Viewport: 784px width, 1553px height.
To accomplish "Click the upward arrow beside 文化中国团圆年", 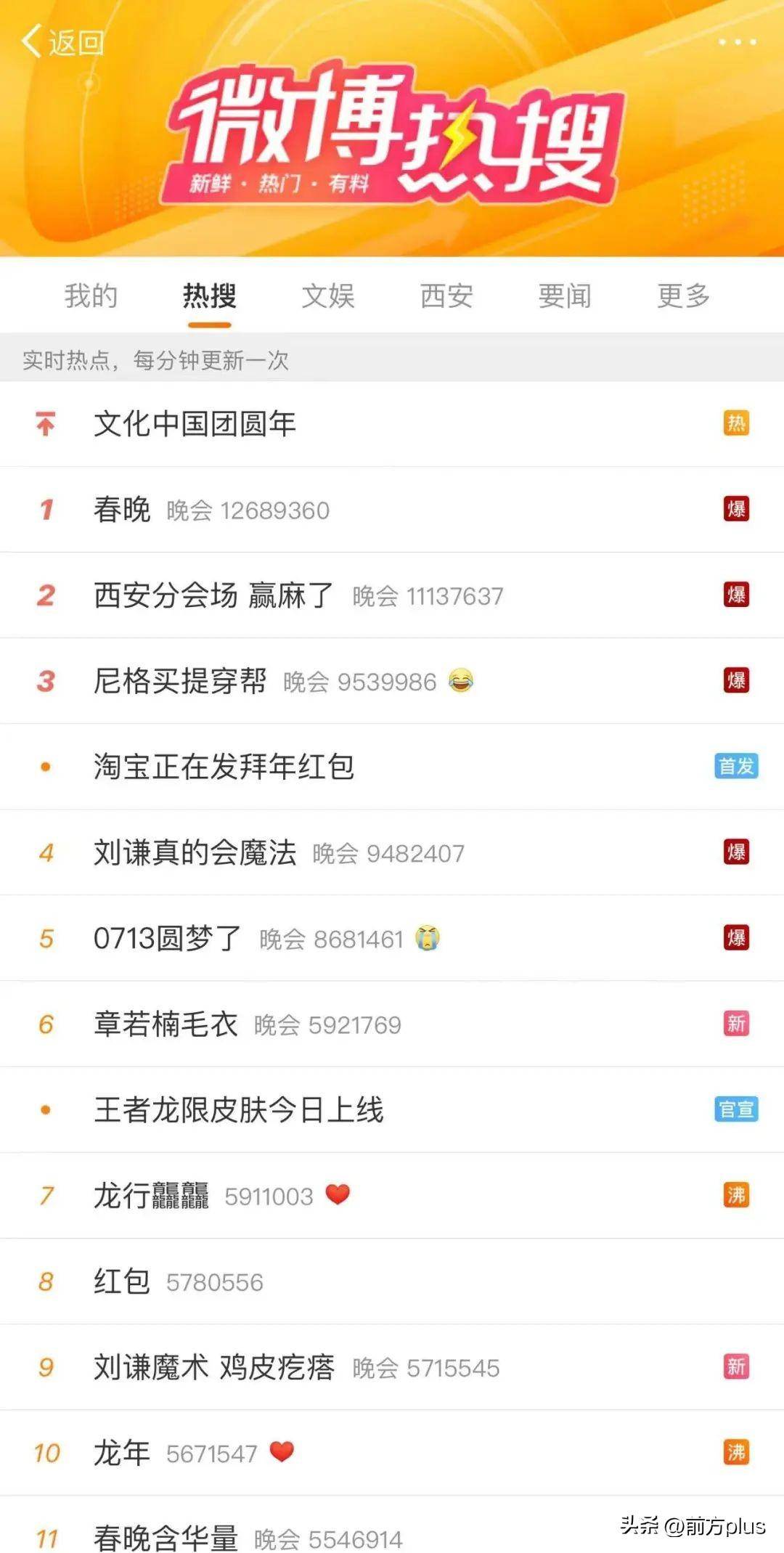I will click(45, 425).
